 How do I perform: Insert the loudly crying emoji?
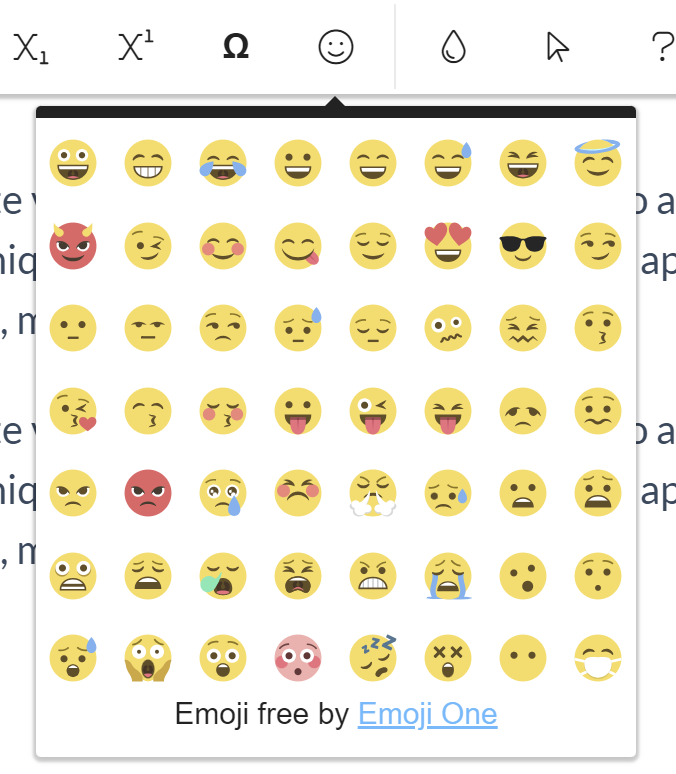(x=448, y=576)
